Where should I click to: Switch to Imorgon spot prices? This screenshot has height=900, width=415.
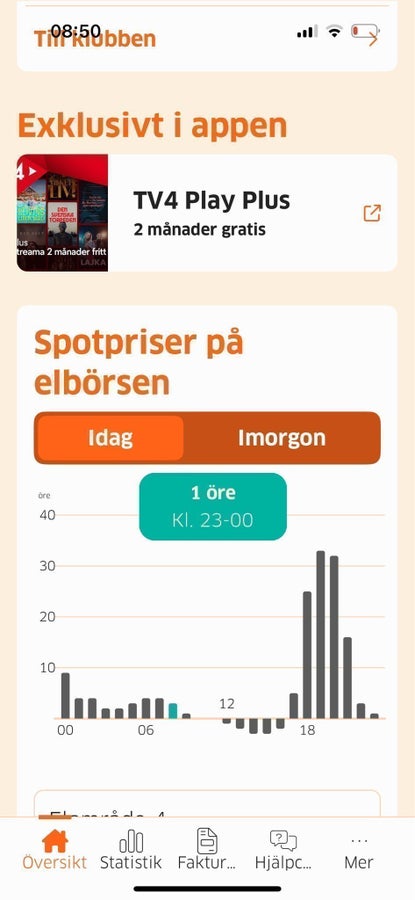281,438
